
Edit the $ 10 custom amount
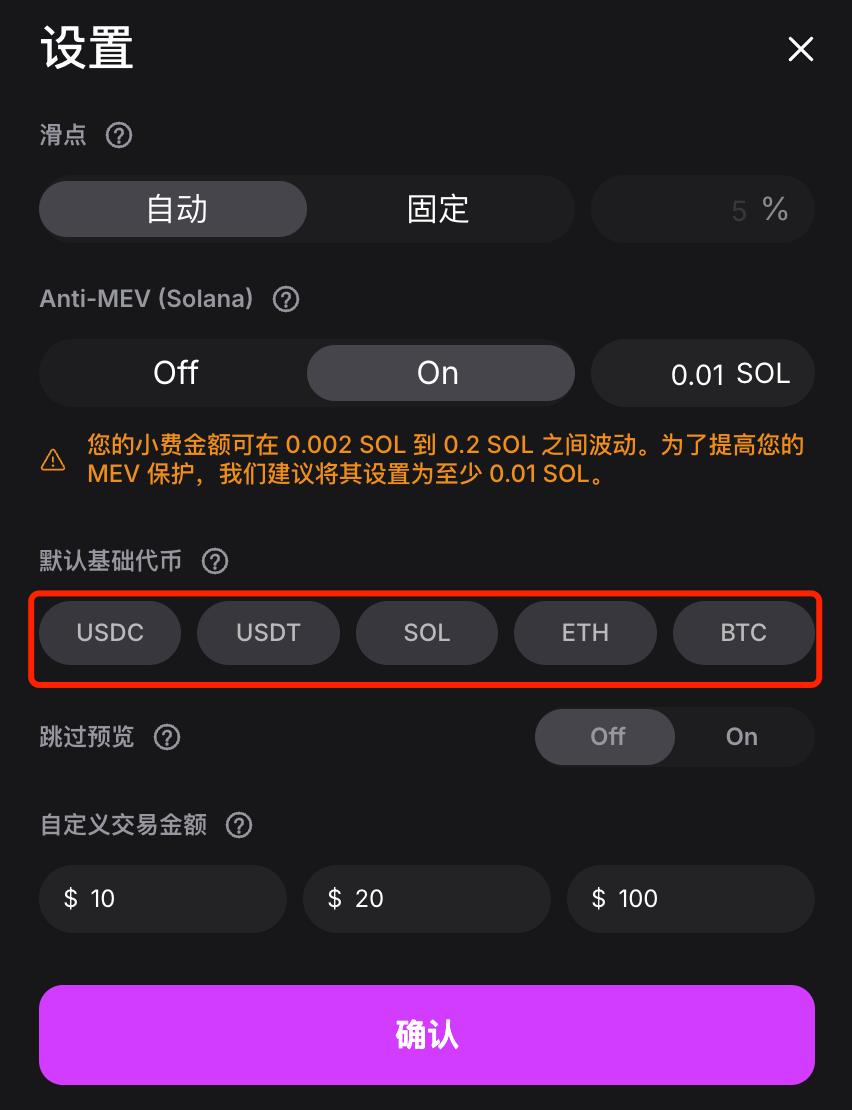coord(163,899)
